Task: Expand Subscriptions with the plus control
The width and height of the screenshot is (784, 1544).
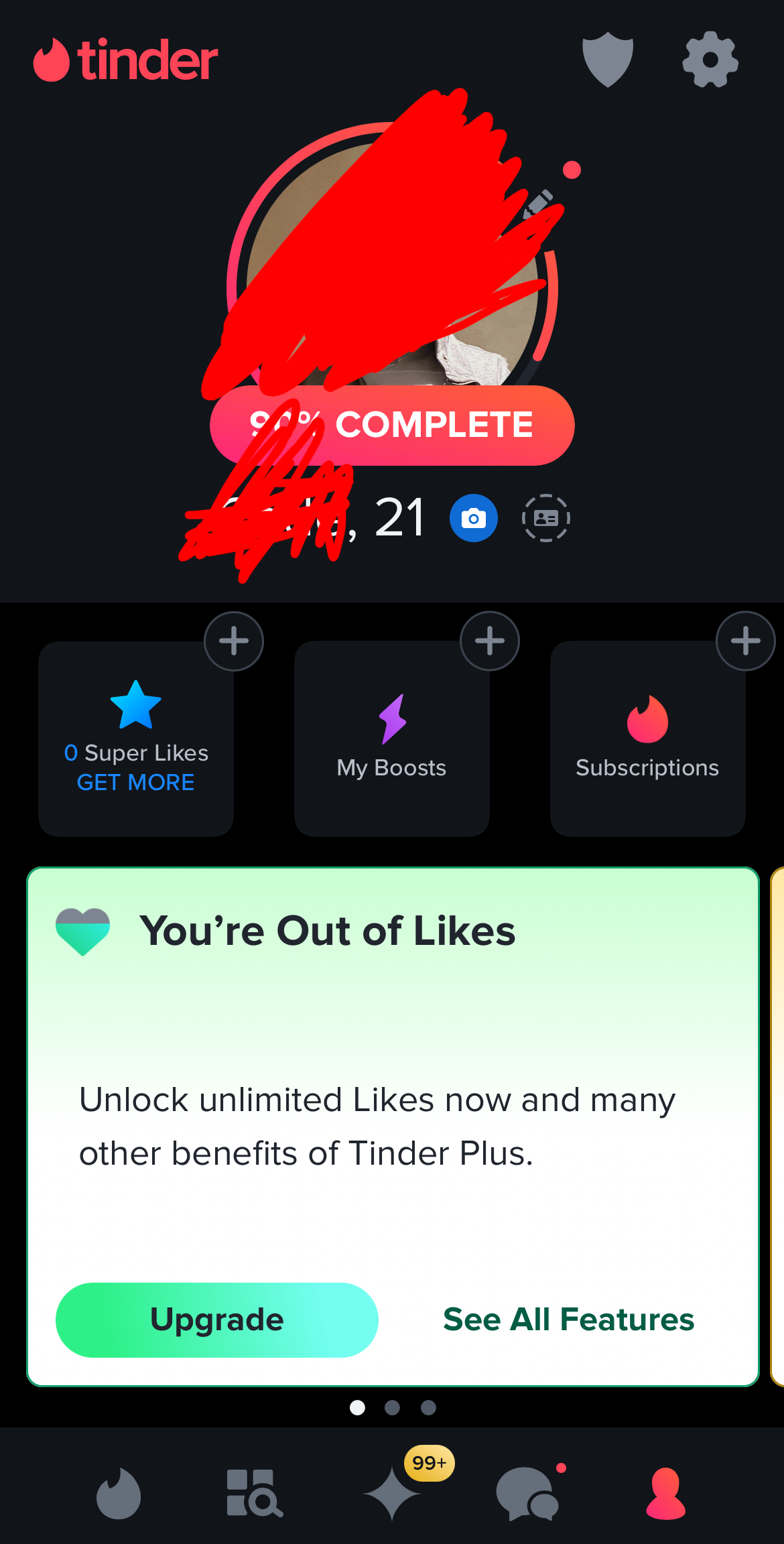Action: coord(745,641)
